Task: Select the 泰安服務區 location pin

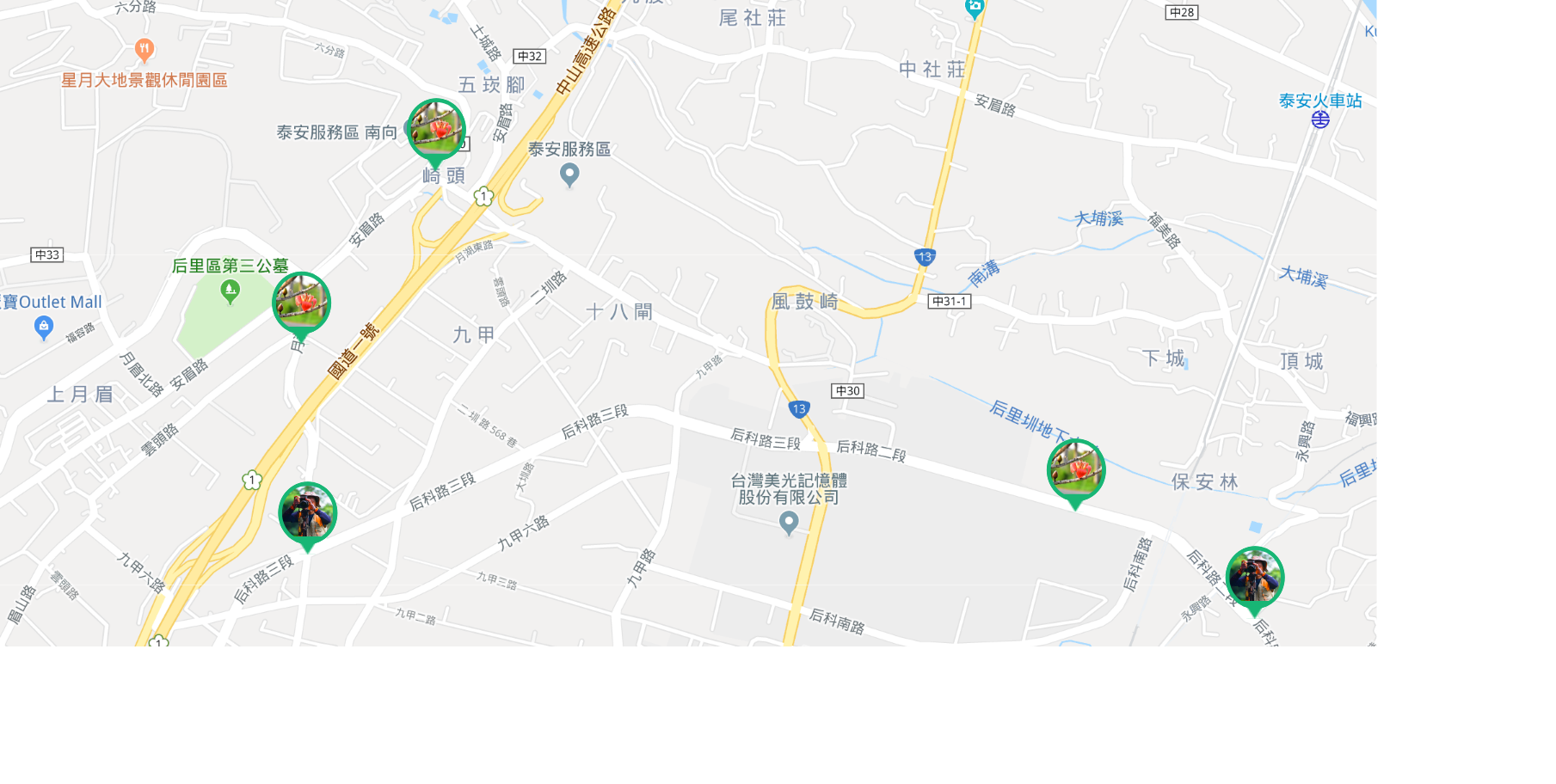Action: [569, 175]
